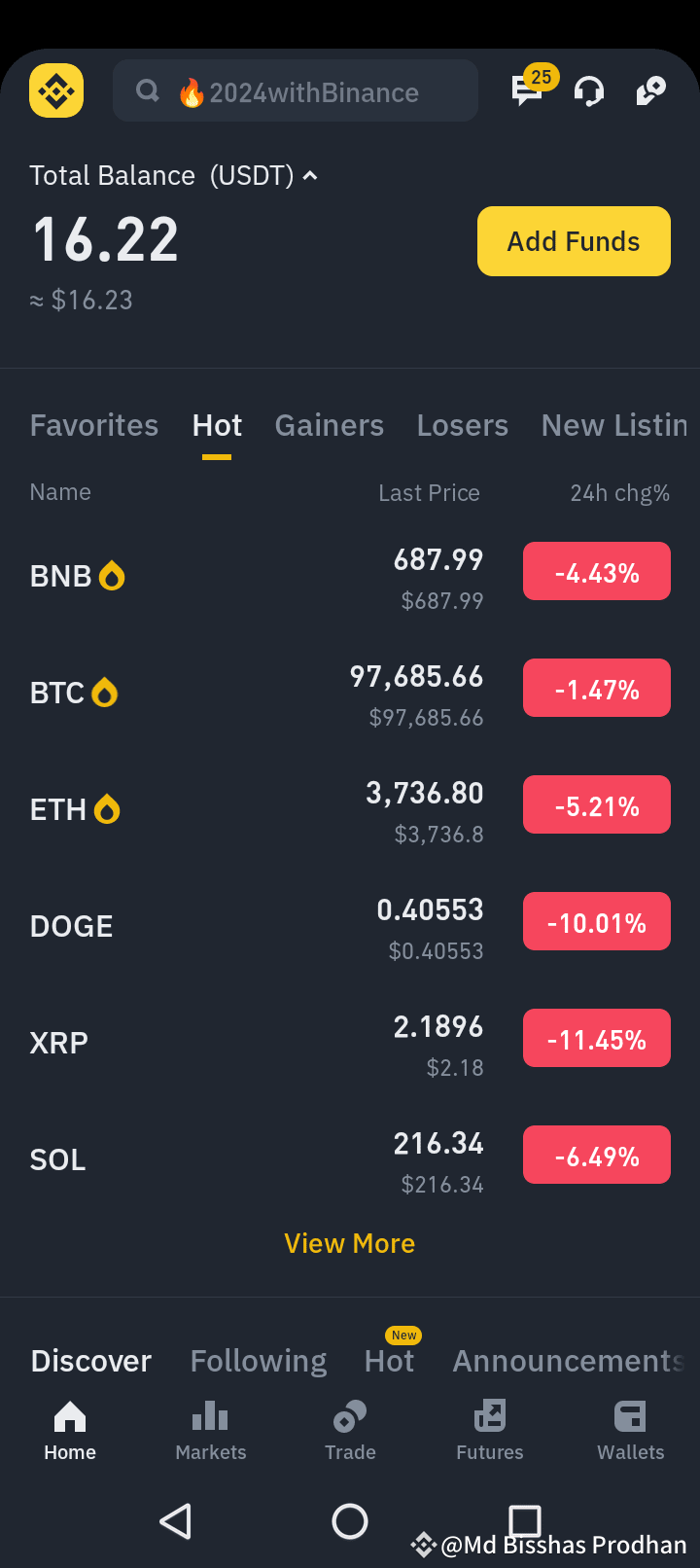This screenshot has width=700, height=1568.
Task: Go to Markets in bottom navigation
Action: [x=211, y=1430]
